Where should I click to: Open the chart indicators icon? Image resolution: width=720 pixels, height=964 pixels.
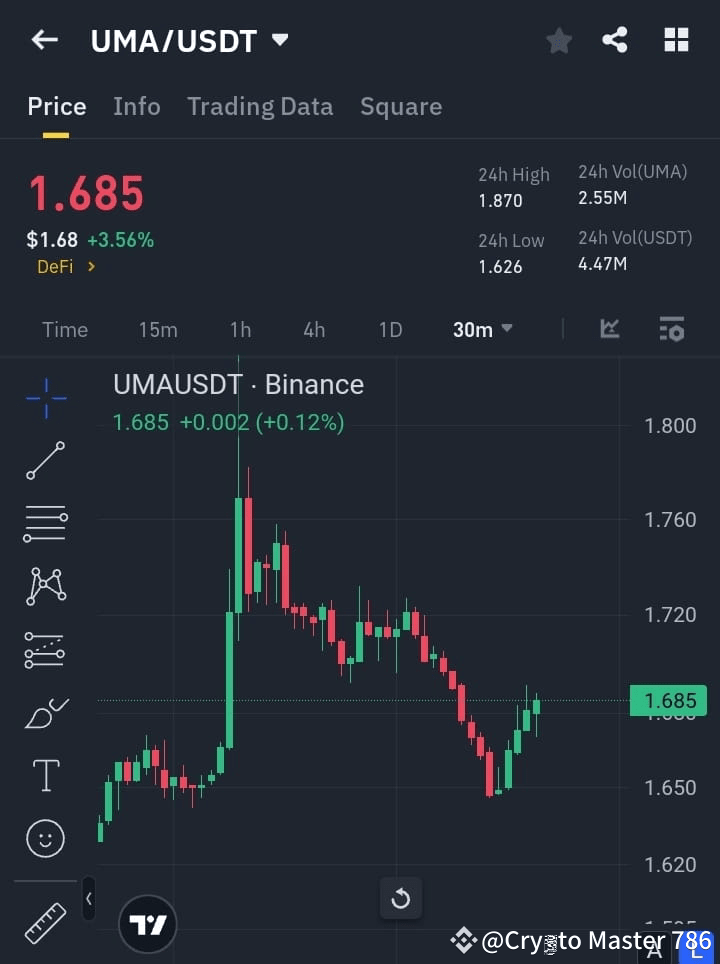click(609, 329)
